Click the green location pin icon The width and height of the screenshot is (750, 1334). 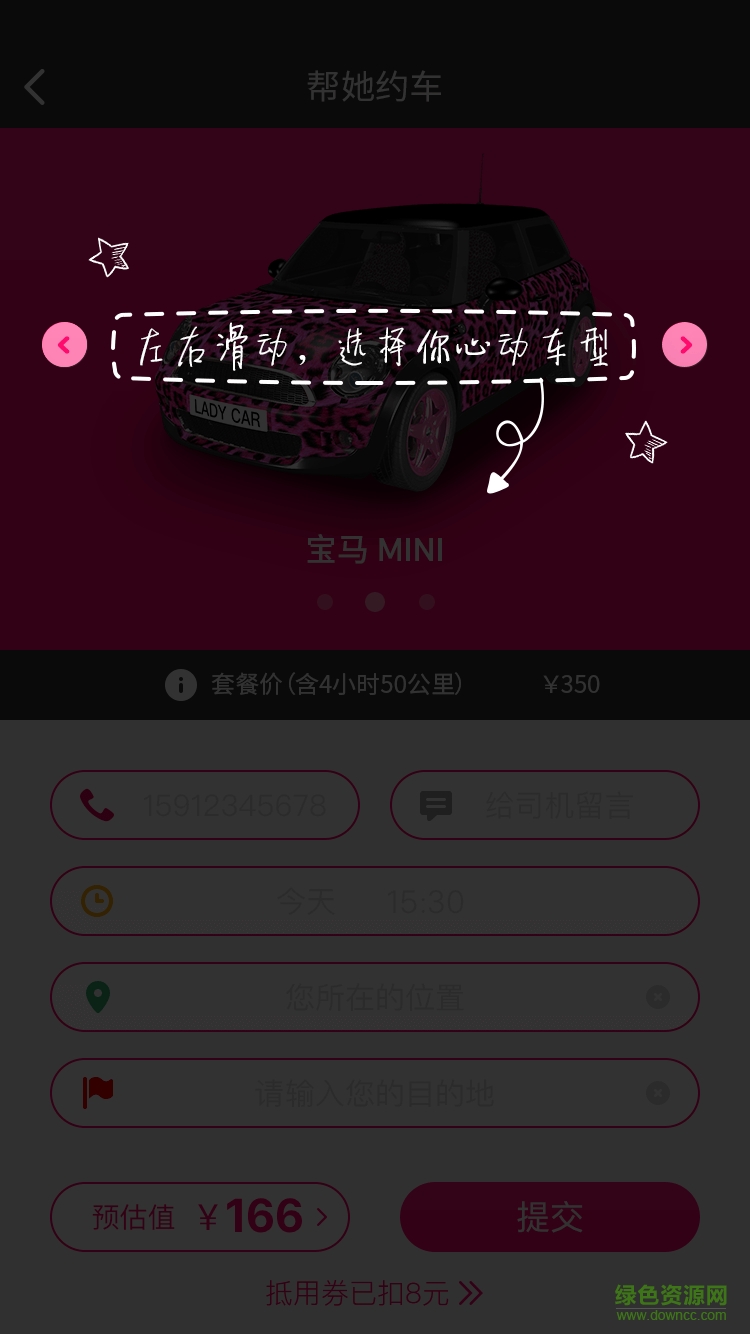click(x=97, y=997)
